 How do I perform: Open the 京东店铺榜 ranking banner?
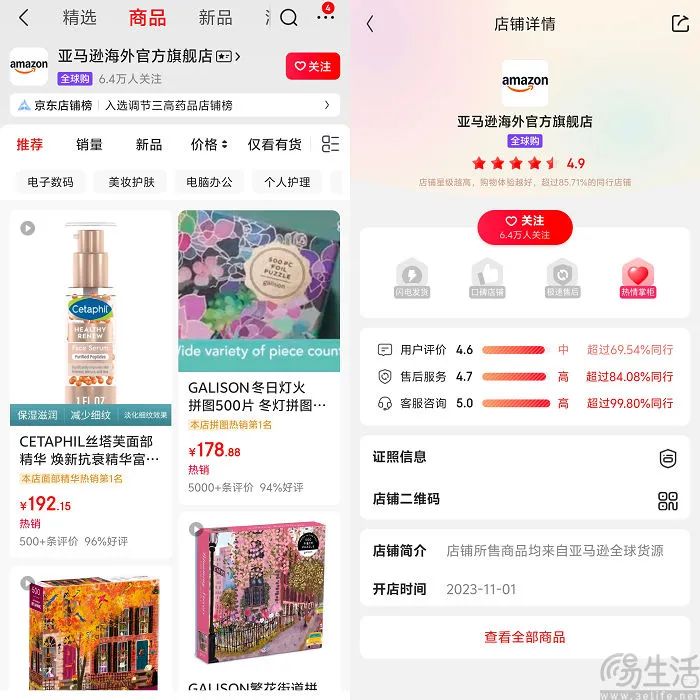175,105
